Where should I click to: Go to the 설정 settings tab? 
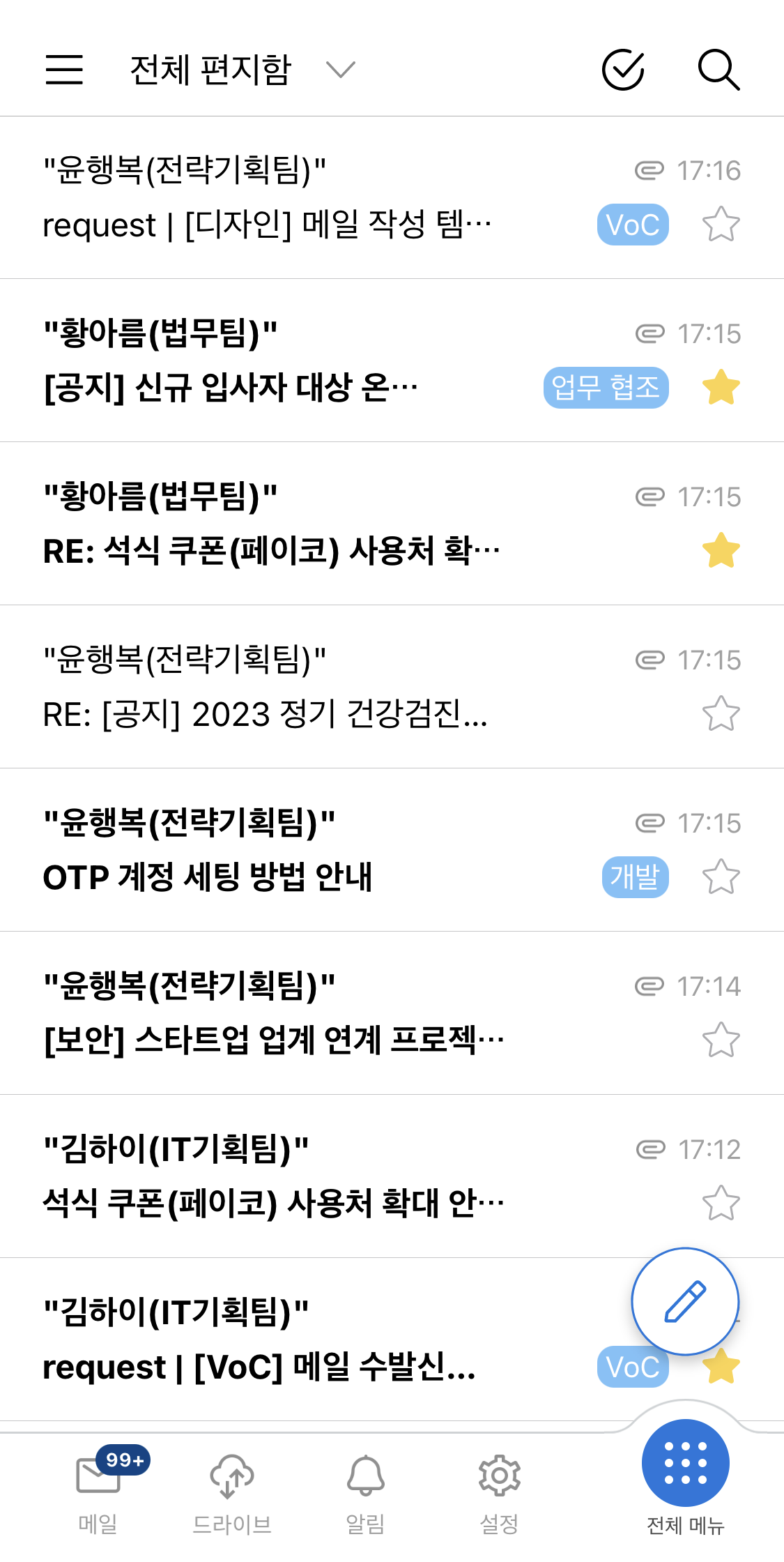coord(499,1492)
